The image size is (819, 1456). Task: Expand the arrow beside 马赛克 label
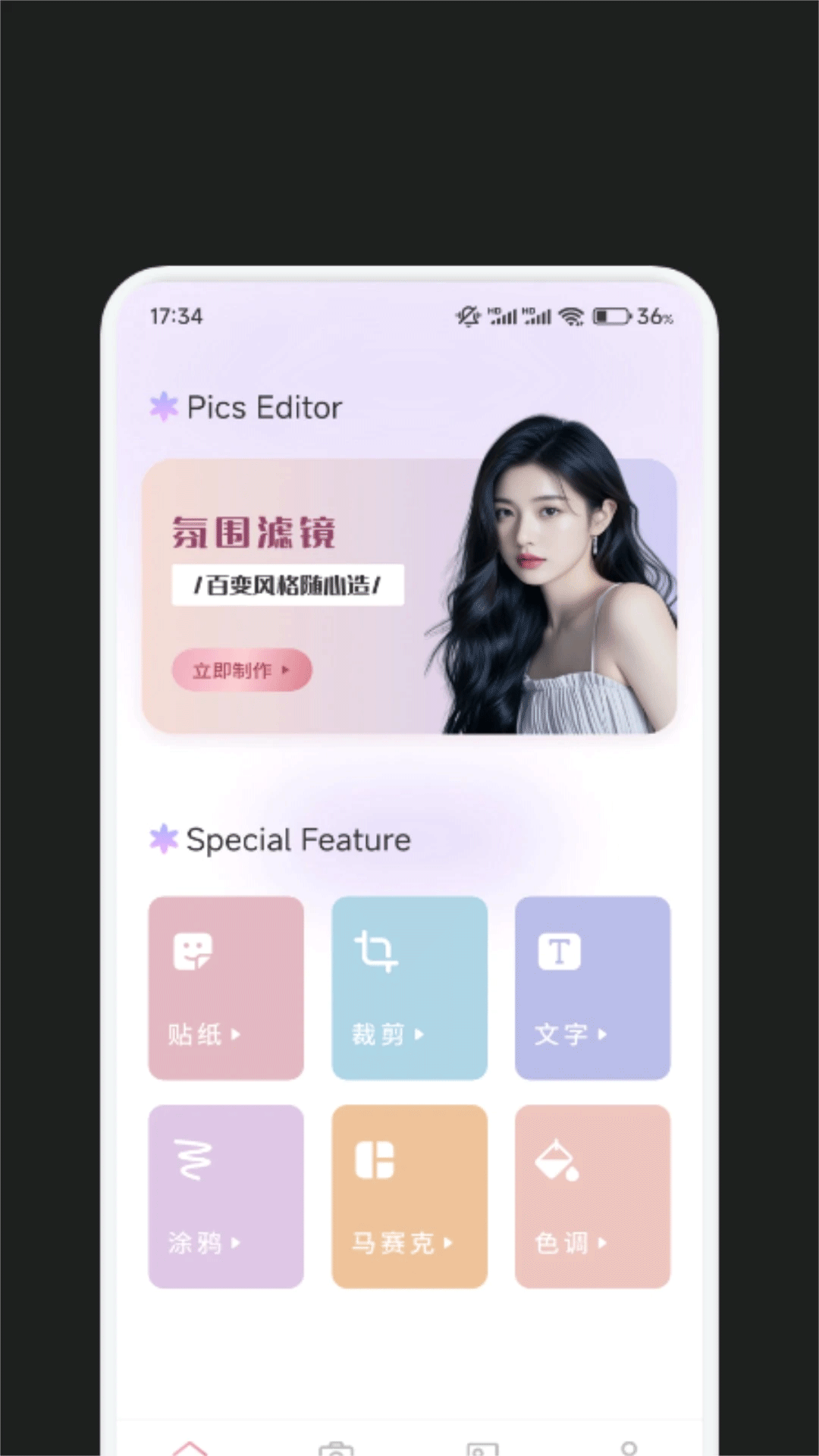point(449,1244)
